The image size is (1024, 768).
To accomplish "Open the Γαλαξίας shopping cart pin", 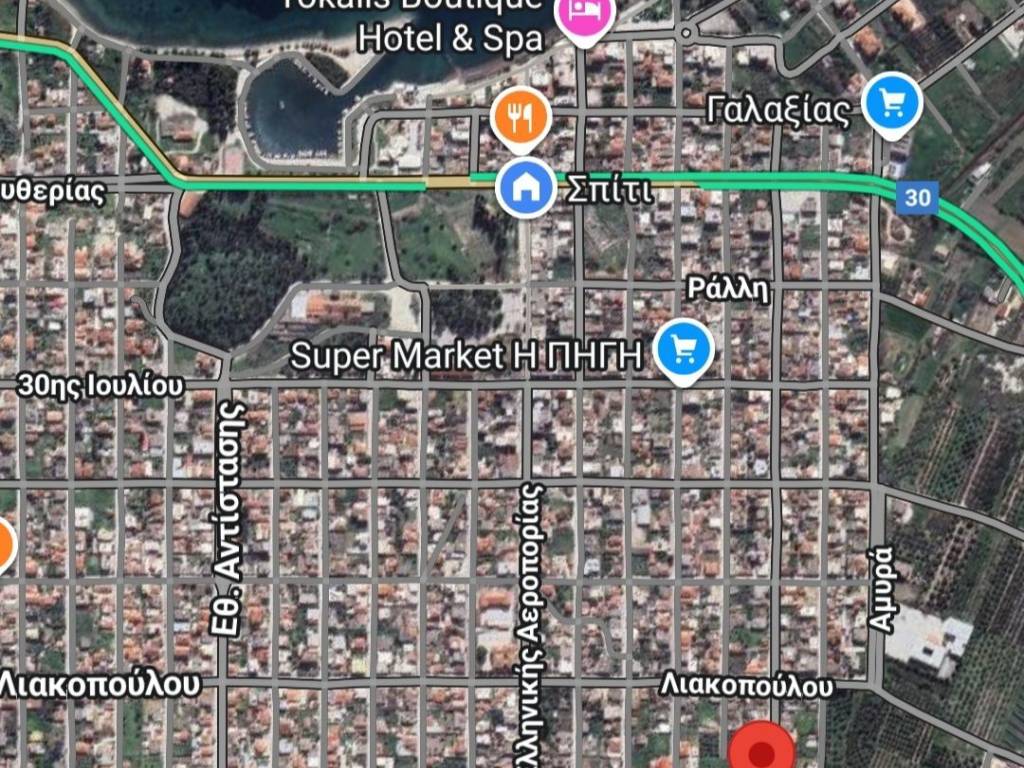I will tap(892, 103).
